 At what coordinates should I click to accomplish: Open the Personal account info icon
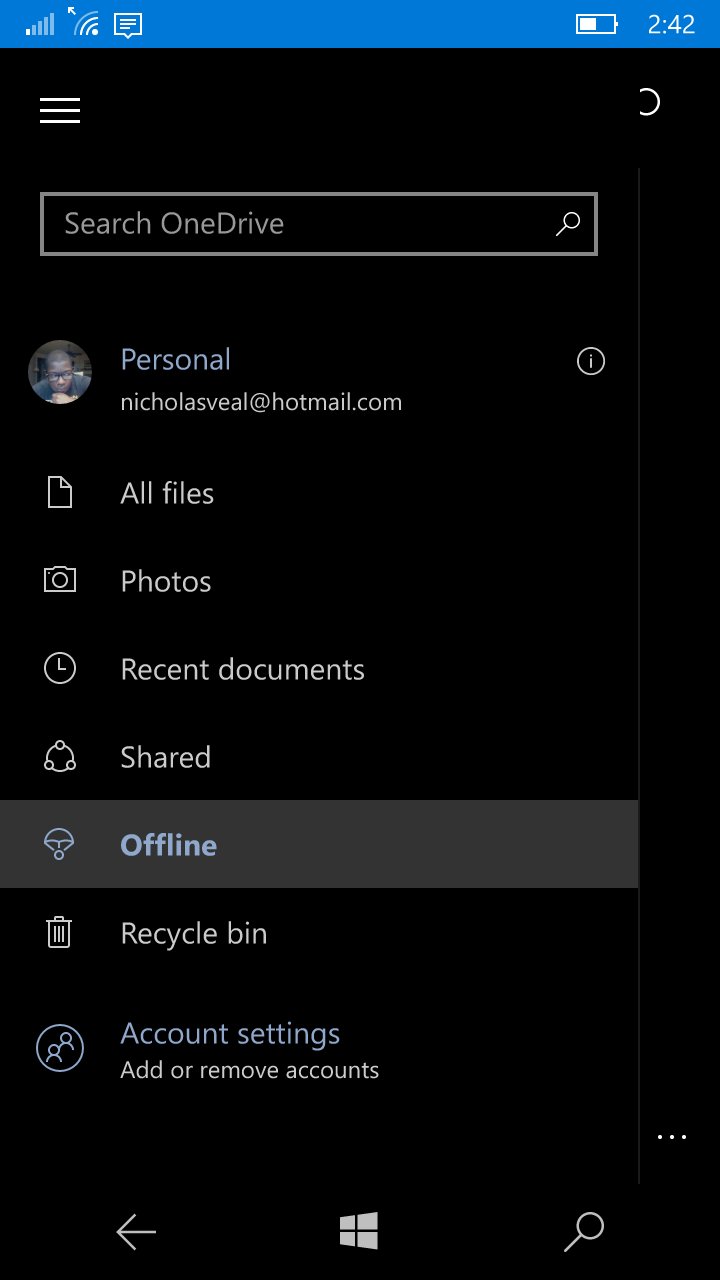pyautogui.click(x=591, y=361)
